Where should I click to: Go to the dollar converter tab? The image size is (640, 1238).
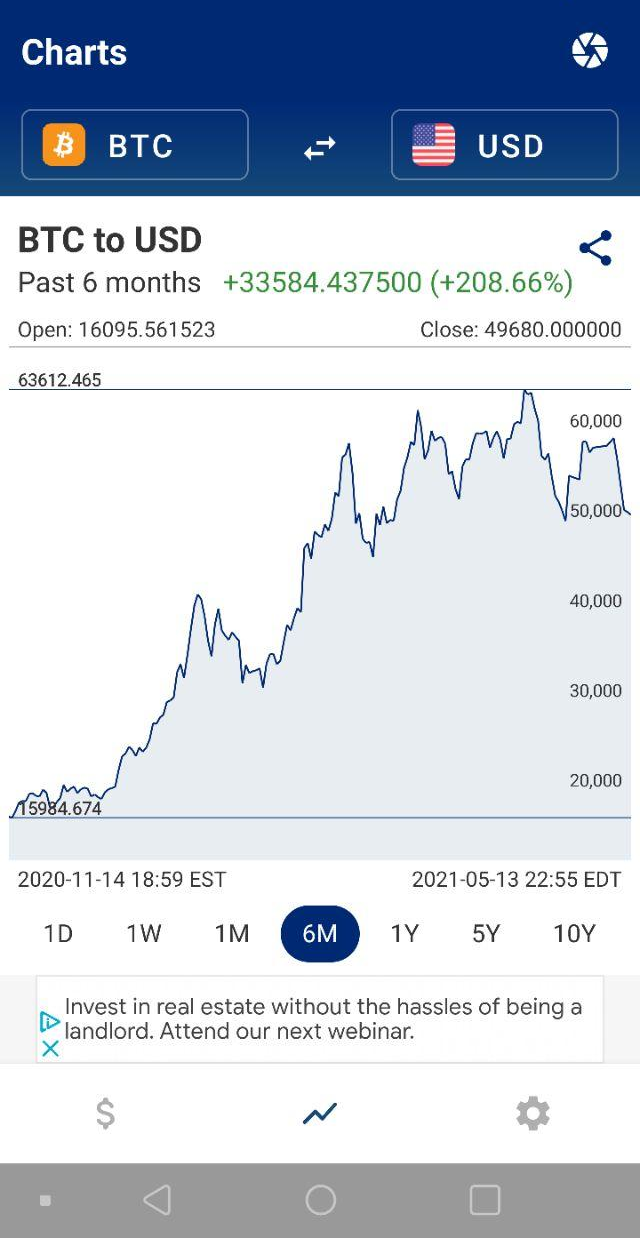pyautogui.click(x=105, y=1113)
